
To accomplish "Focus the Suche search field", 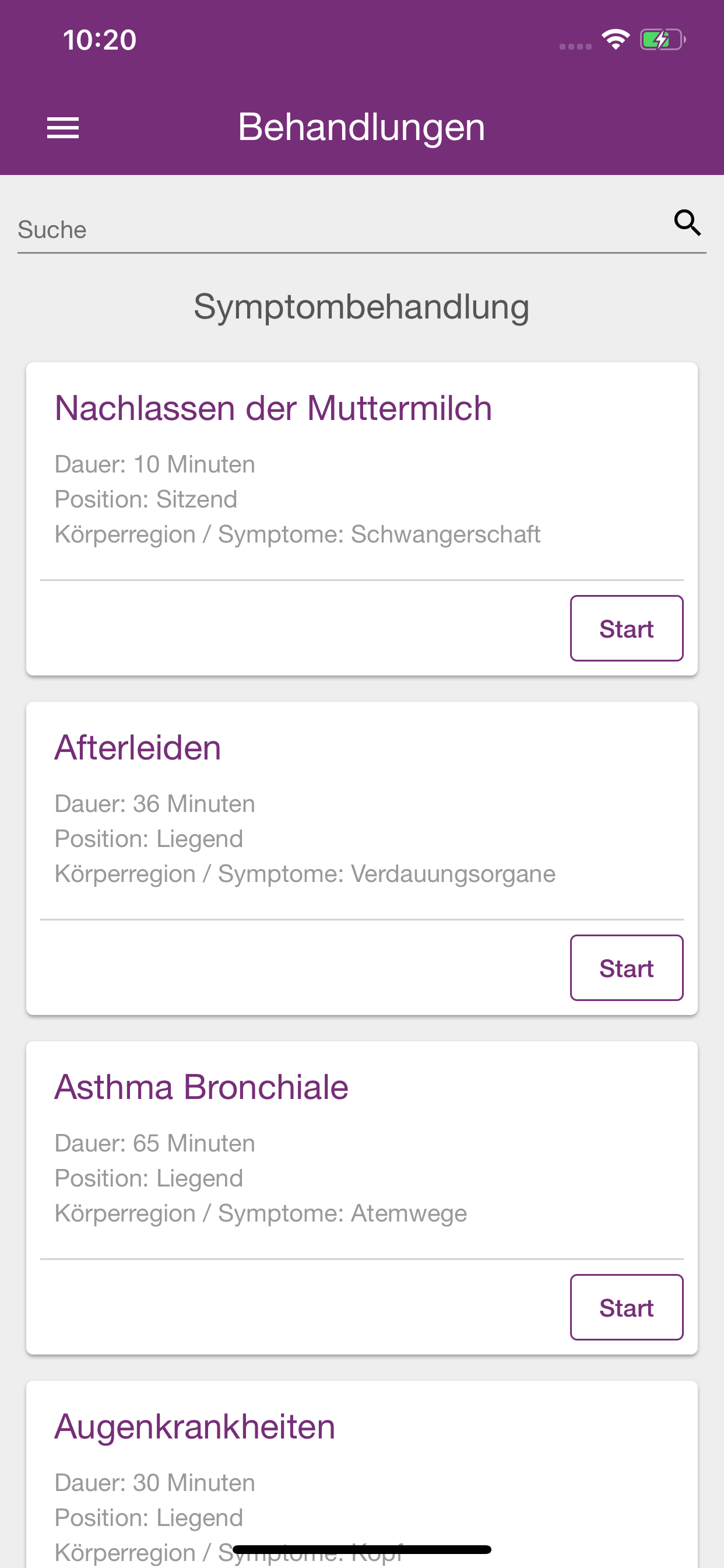I will [344, 230].
